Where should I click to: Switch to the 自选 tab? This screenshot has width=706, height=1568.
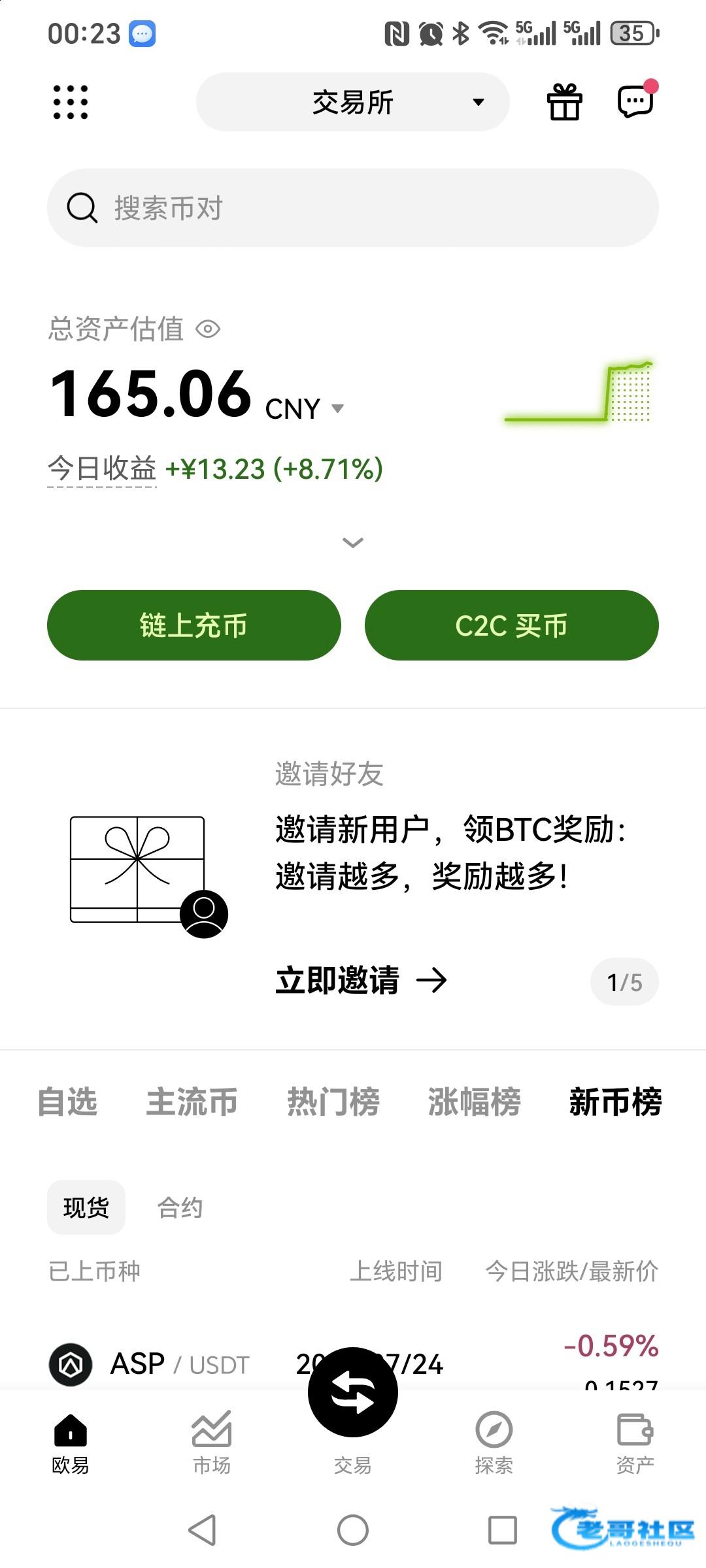[x=67, y=1102]
